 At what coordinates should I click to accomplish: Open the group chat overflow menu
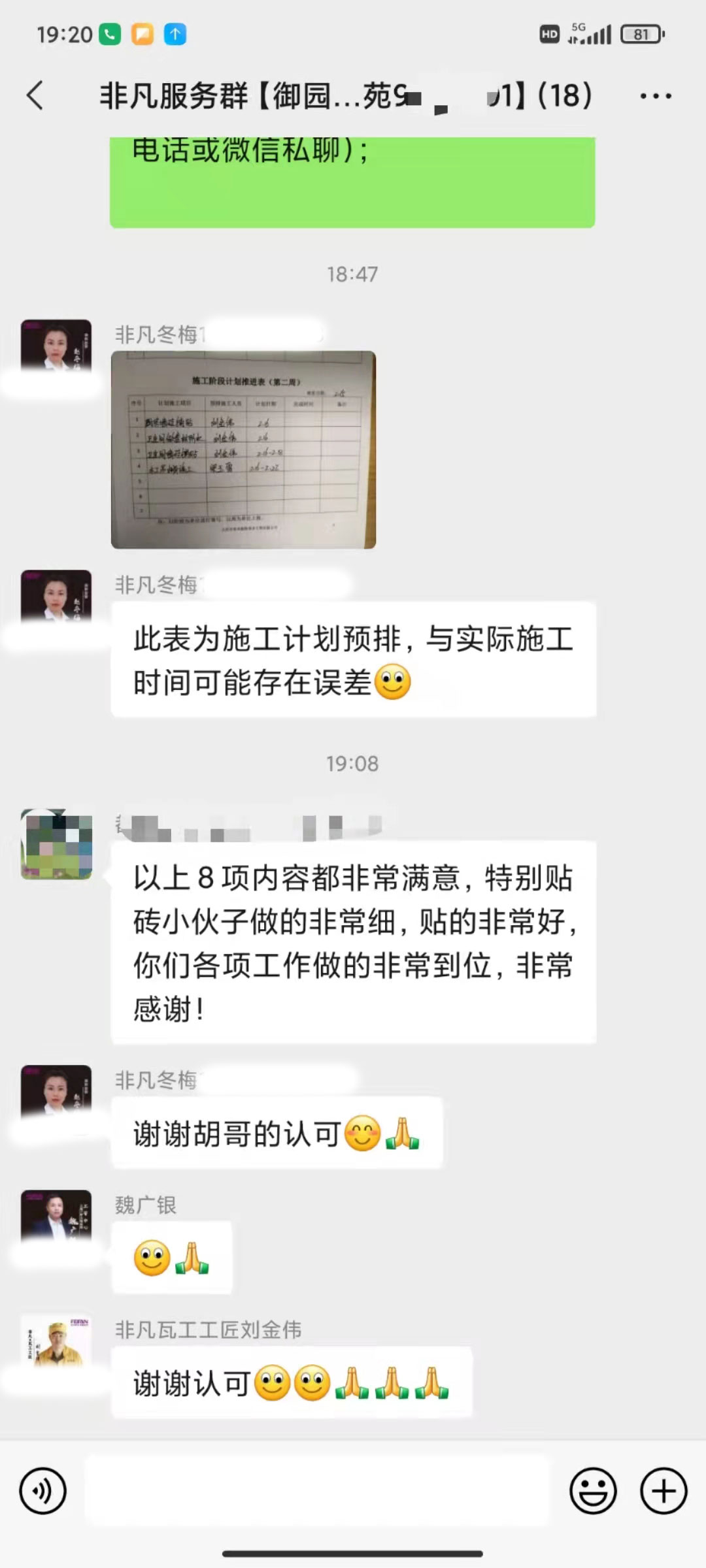click(655, 96)
